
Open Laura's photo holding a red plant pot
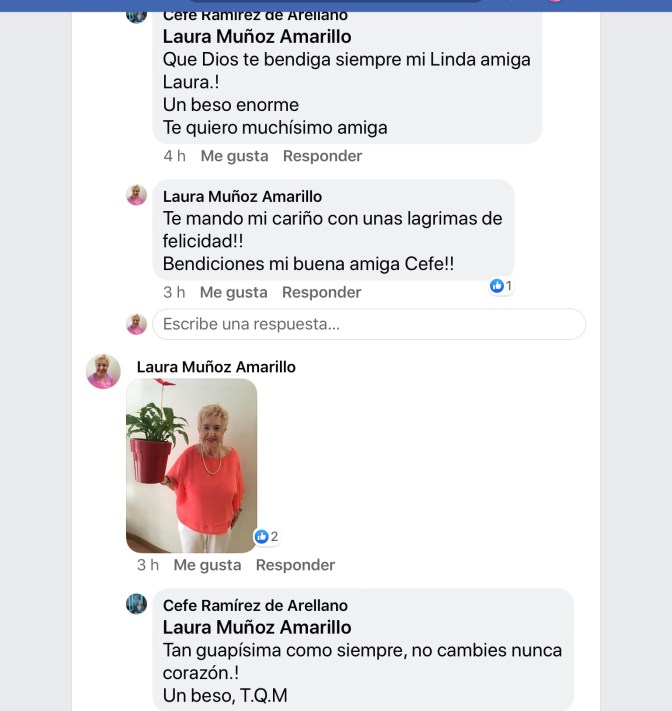pyautogui.click(x=191, y=465)
